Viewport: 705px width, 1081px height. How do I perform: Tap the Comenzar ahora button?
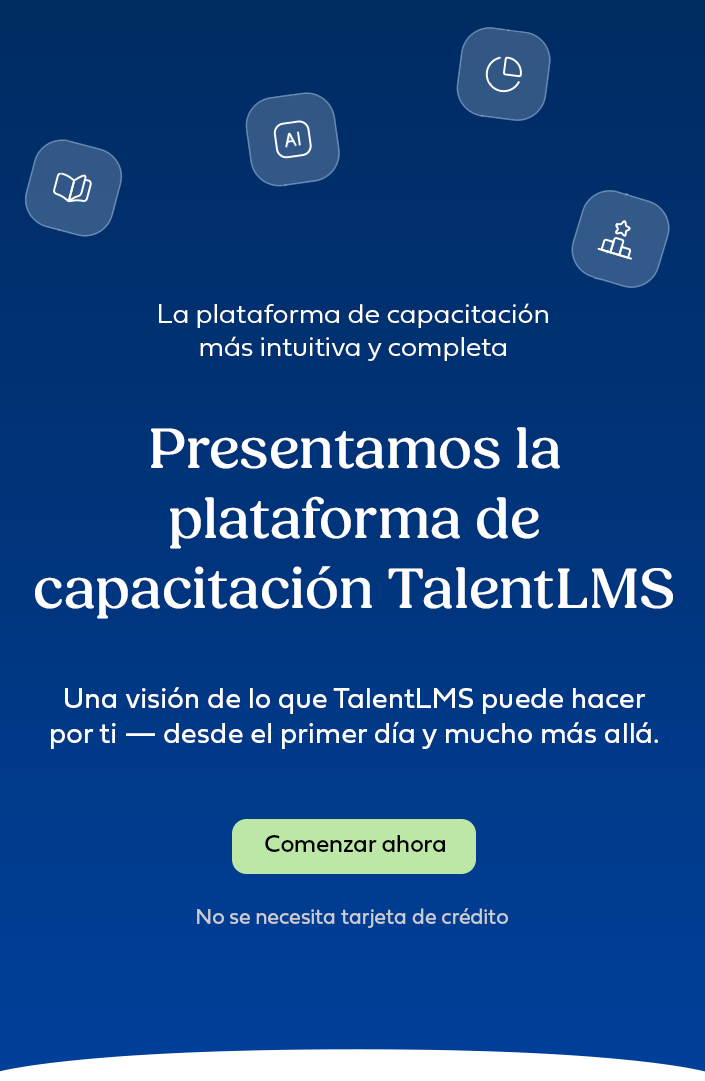coord(354,846)
